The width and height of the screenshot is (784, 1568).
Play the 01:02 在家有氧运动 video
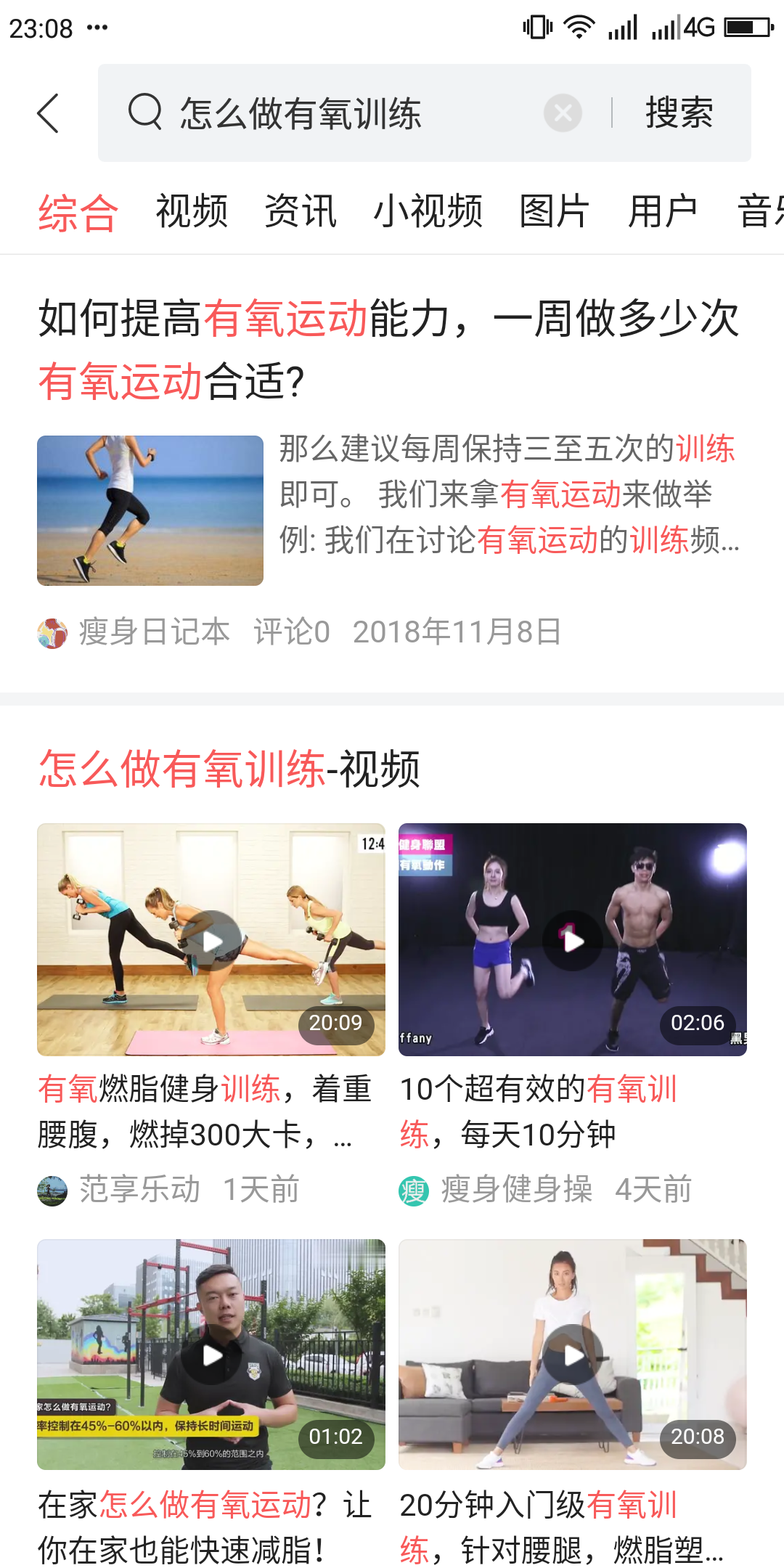click(212, 1356)
